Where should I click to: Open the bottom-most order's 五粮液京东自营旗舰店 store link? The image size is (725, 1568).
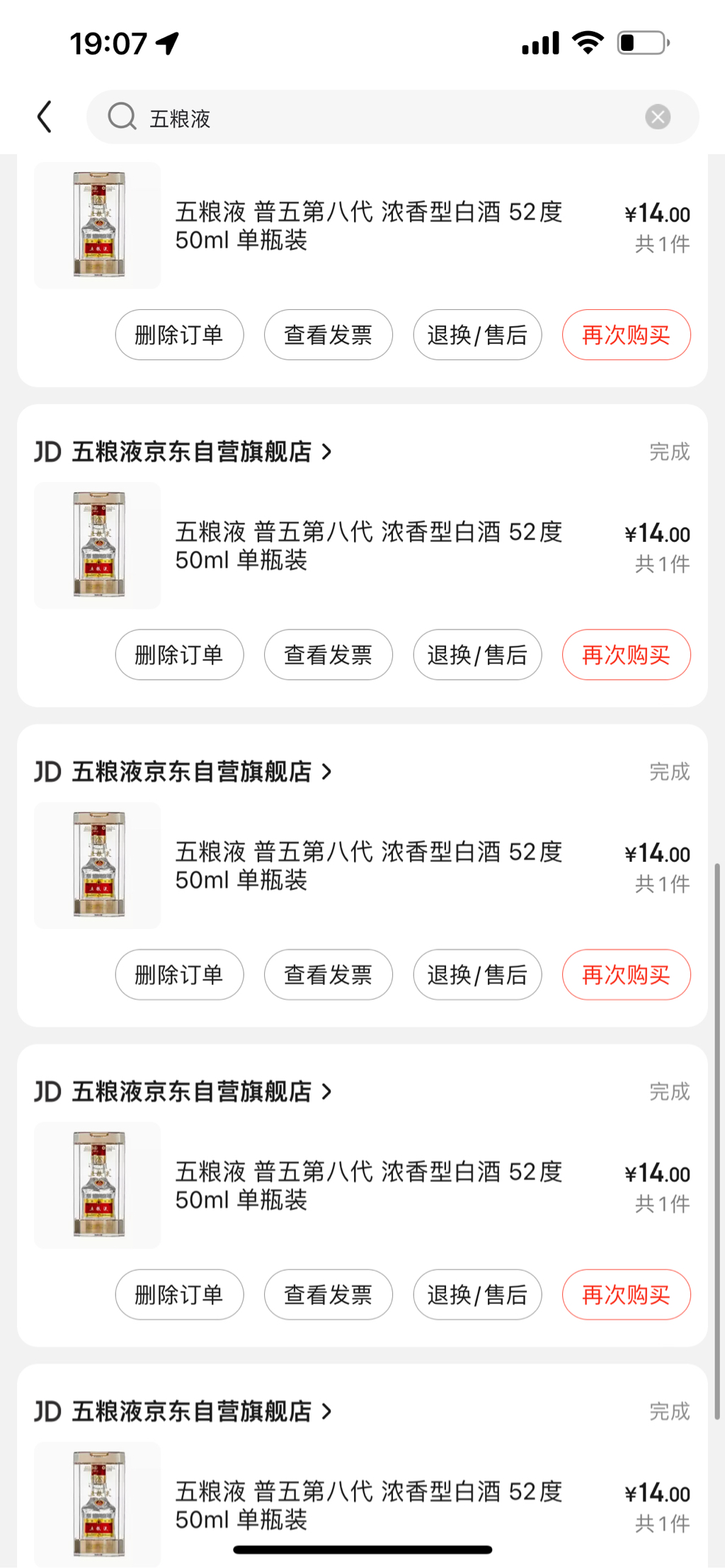click(x=191, y=1412)
